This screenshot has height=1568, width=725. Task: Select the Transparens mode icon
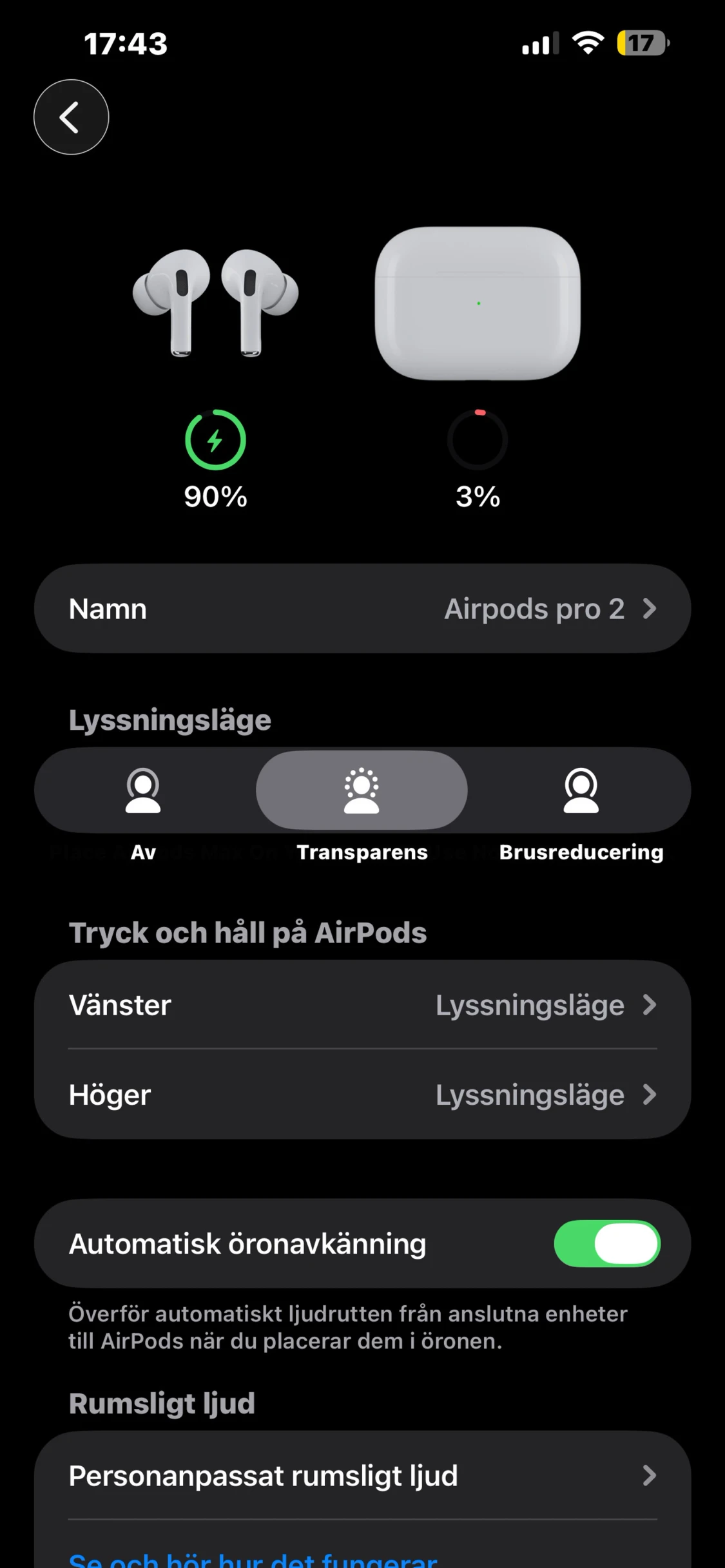pos(362,789)
